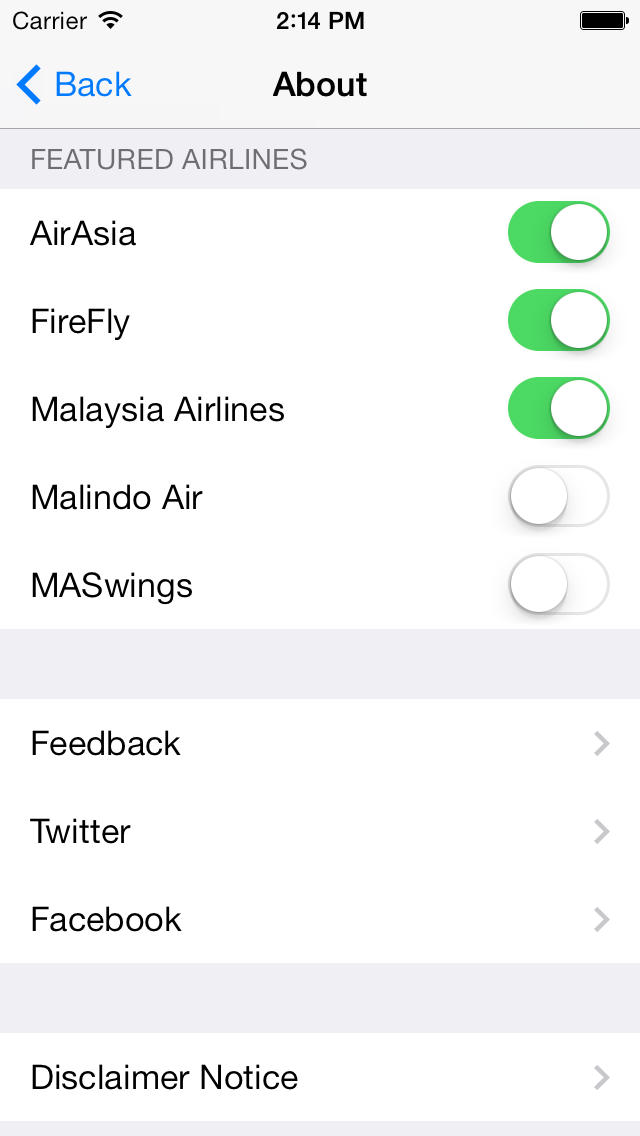Open the Facebook row

point(320,919)
